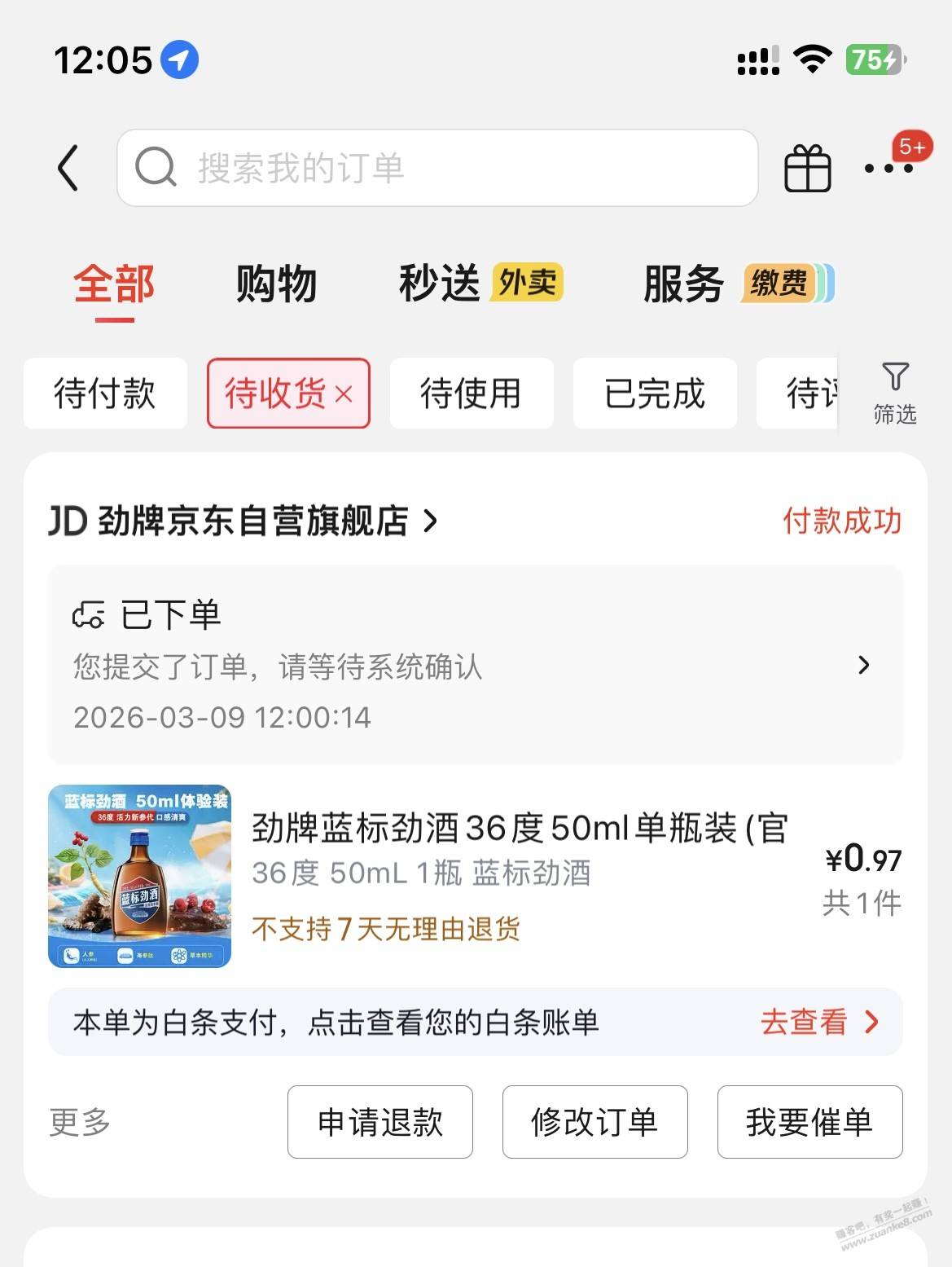
Task: Switch to the 购物 tab
Action: pos(276,284)
